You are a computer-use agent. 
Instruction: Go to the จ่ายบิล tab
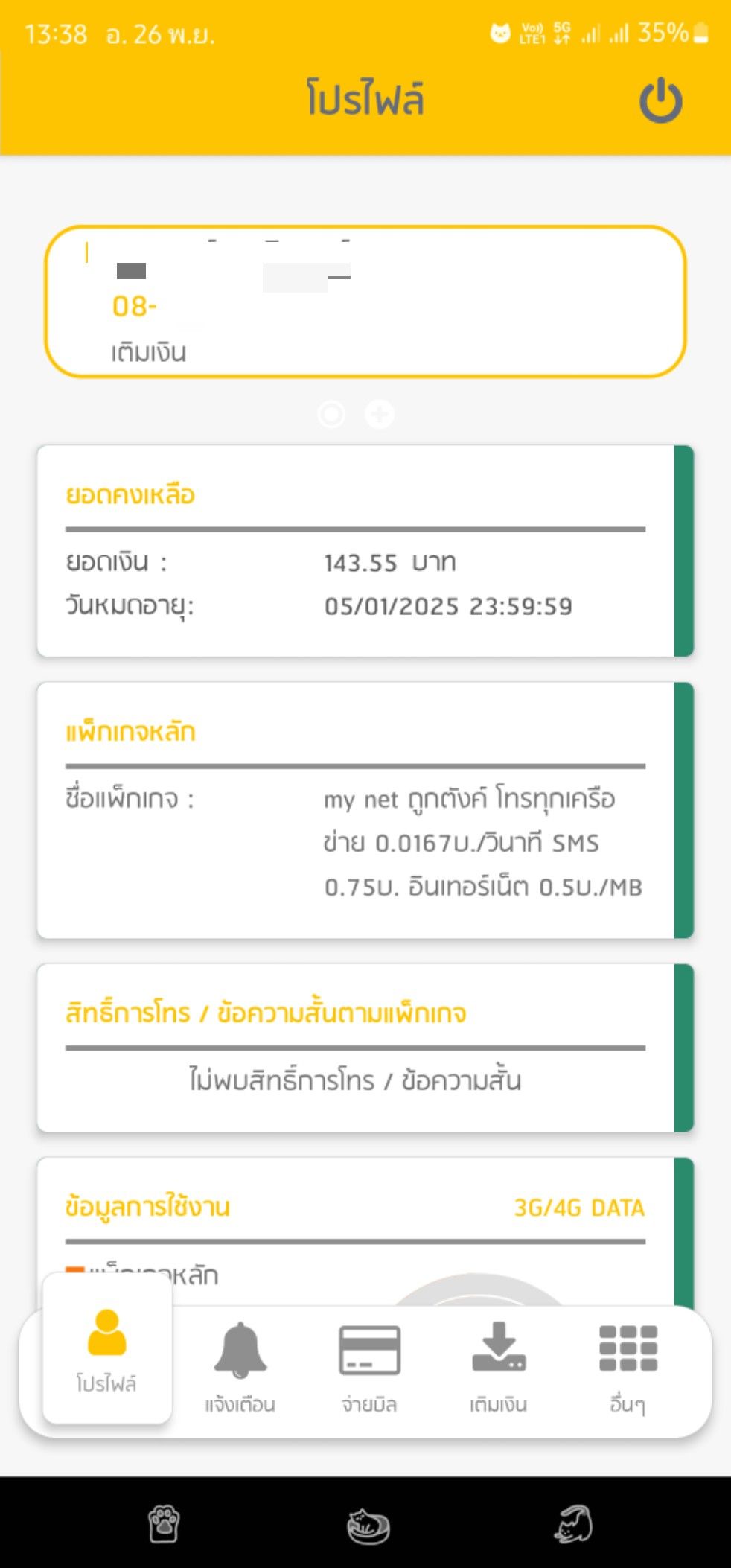(x=369, y=1368)
